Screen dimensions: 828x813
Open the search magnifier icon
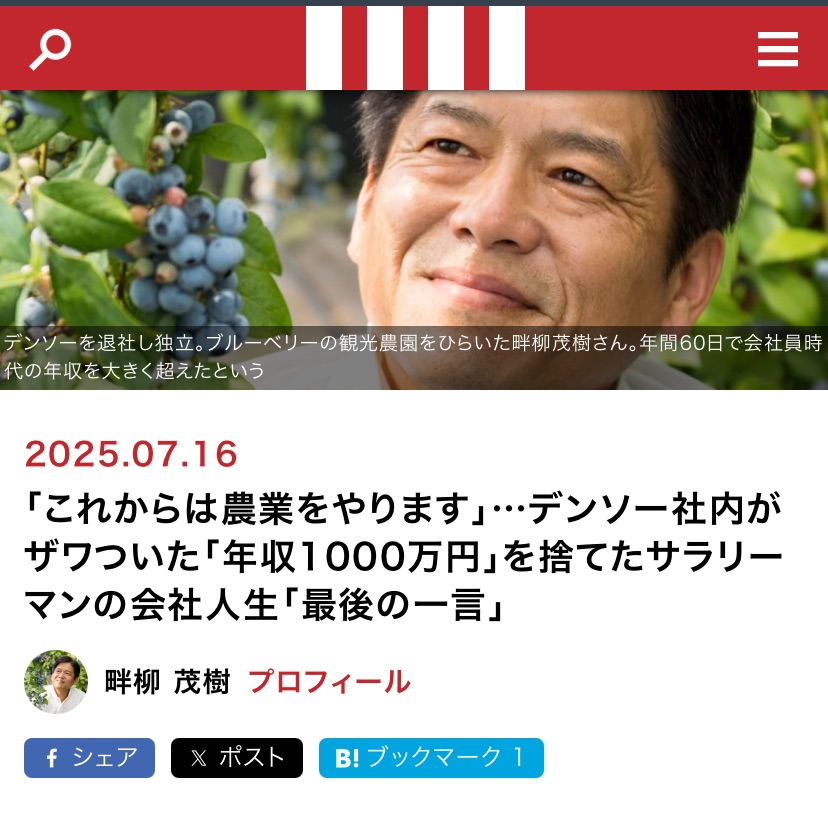49,49
